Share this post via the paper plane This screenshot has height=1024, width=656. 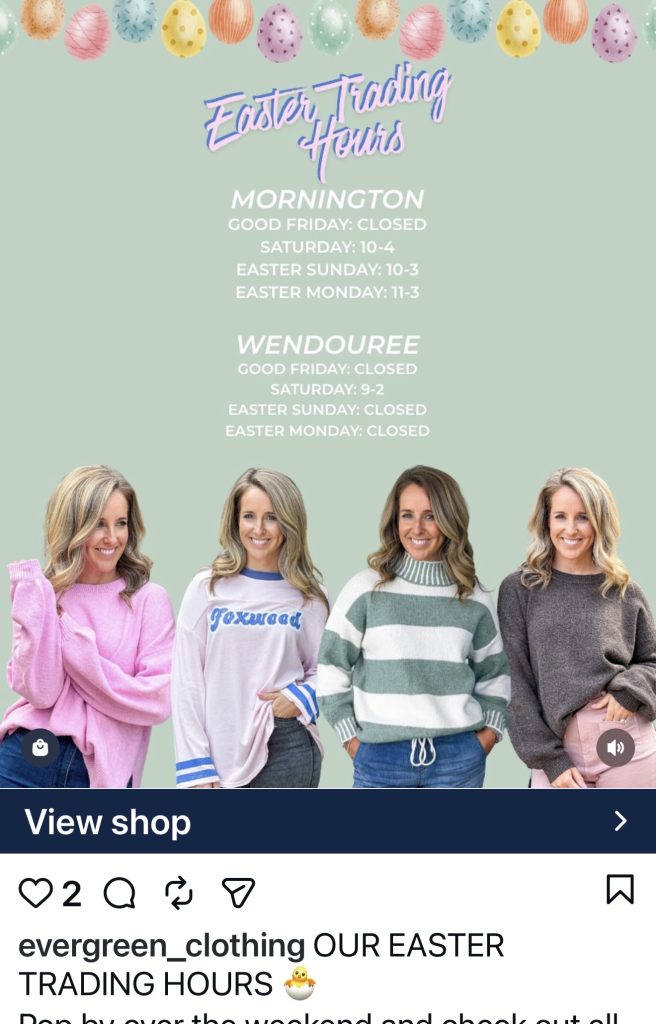(238, 892)
